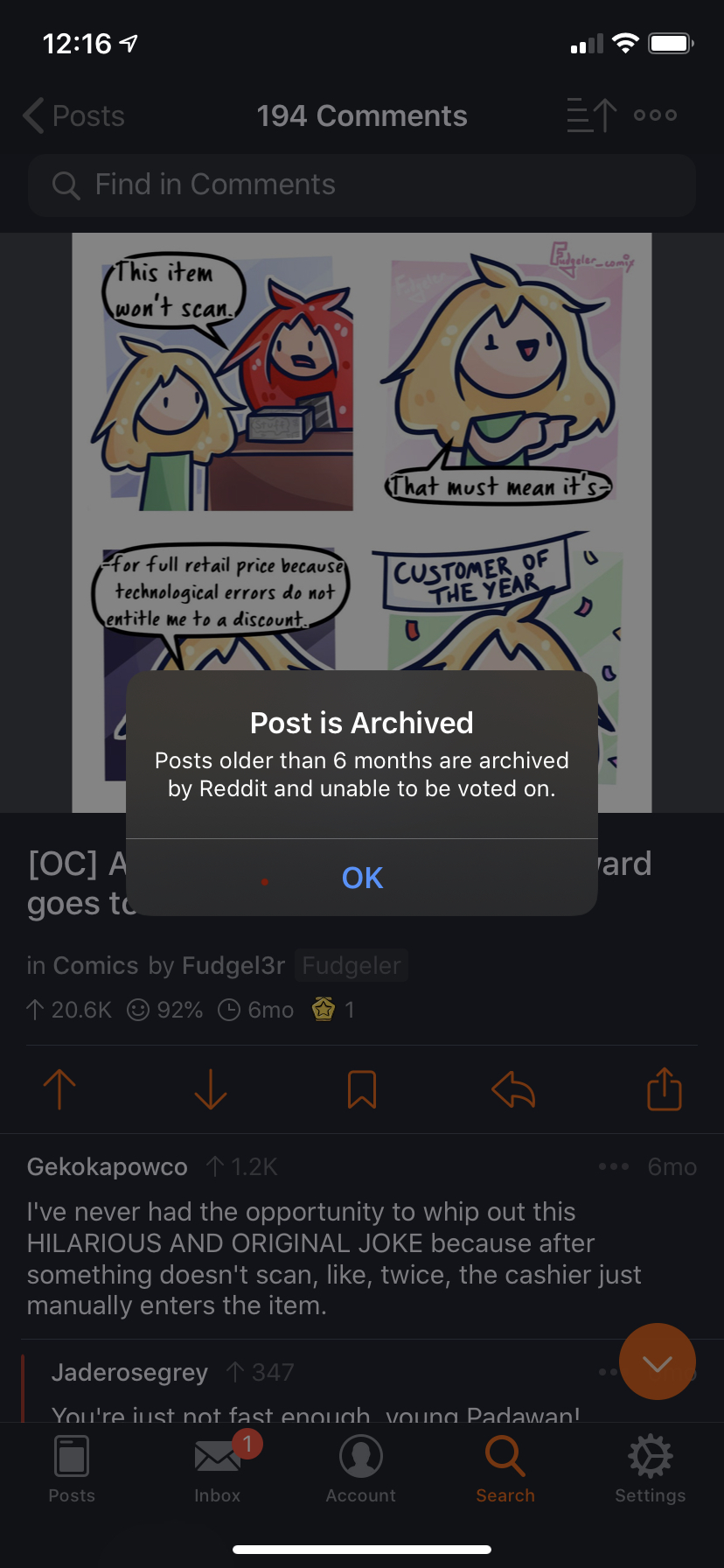
Task: Share the post
Action: [x=664, y=1089]
